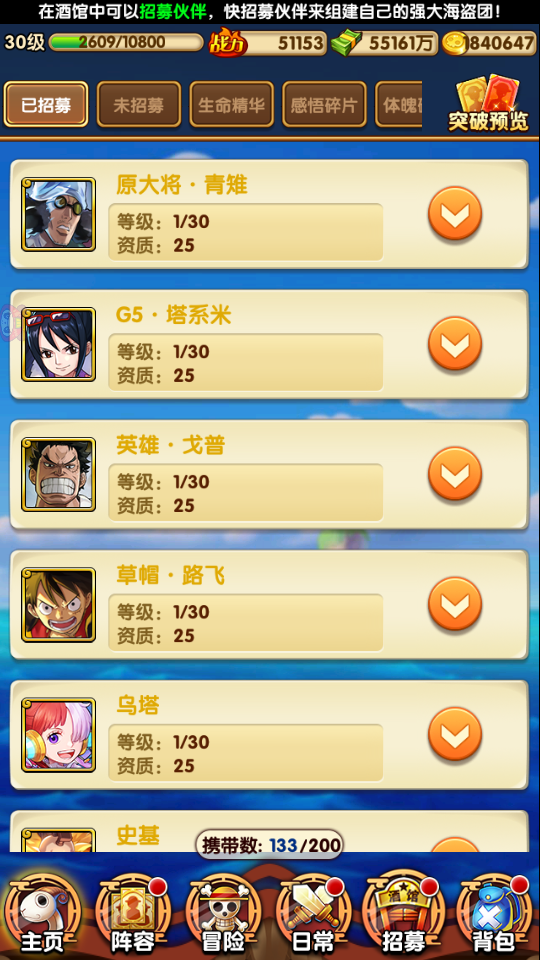This screenshot has width=540, height=960.
Task: Open 突破预览 card preview
Action: [487, 103]
